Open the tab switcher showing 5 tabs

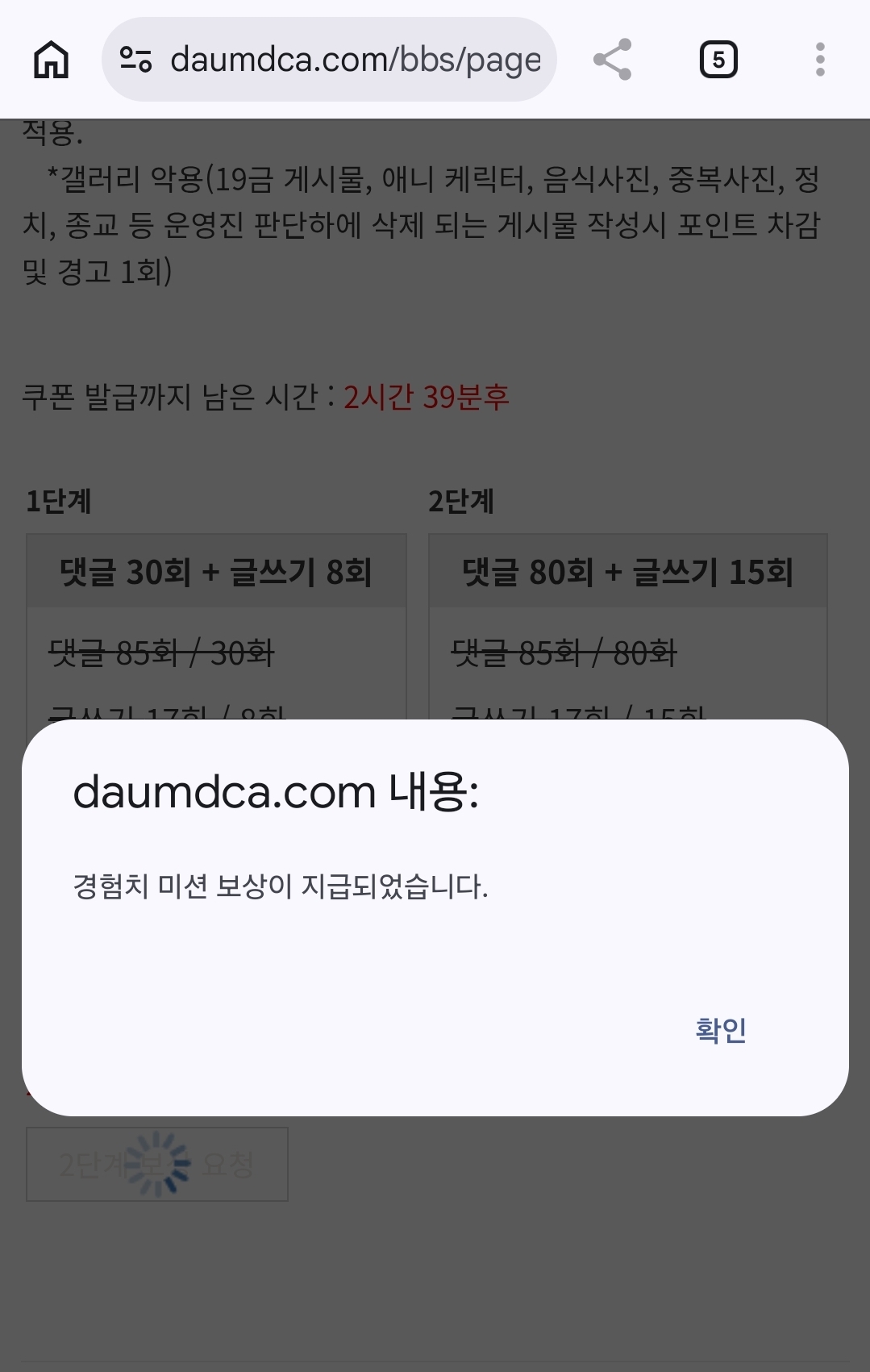tap(718, 60)
